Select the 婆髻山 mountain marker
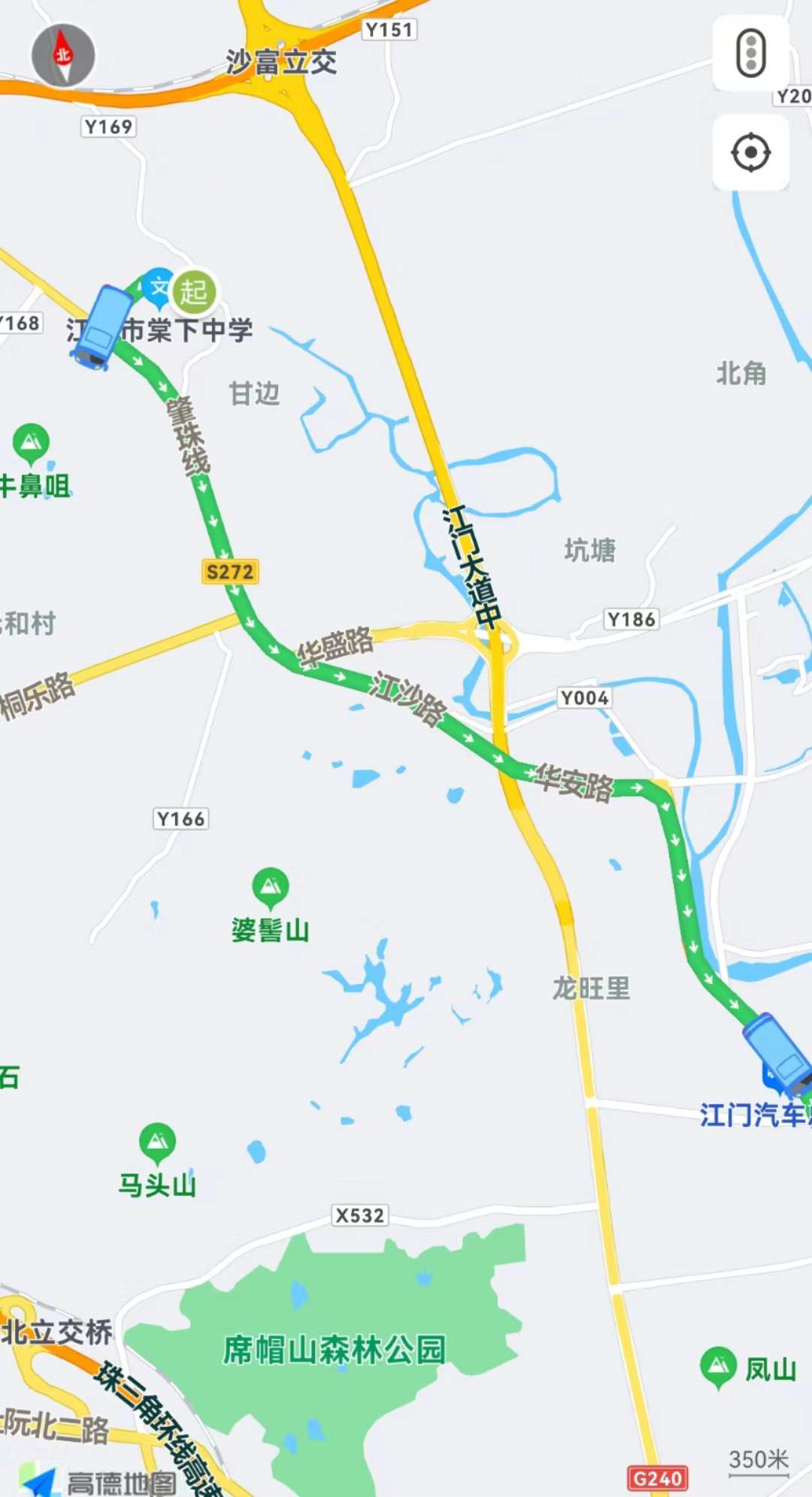This screenshot has width=812, height=1497. click(x=271, y=886)
